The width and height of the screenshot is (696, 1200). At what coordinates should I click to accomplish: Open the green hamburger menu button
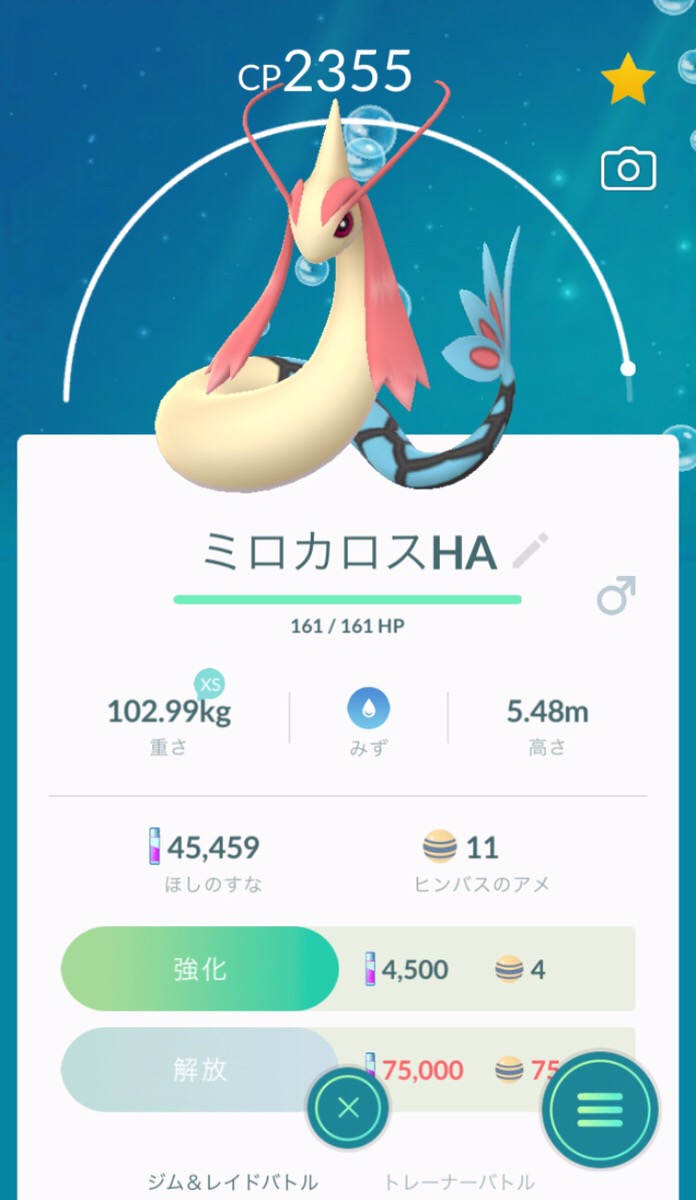point(599,1108)
